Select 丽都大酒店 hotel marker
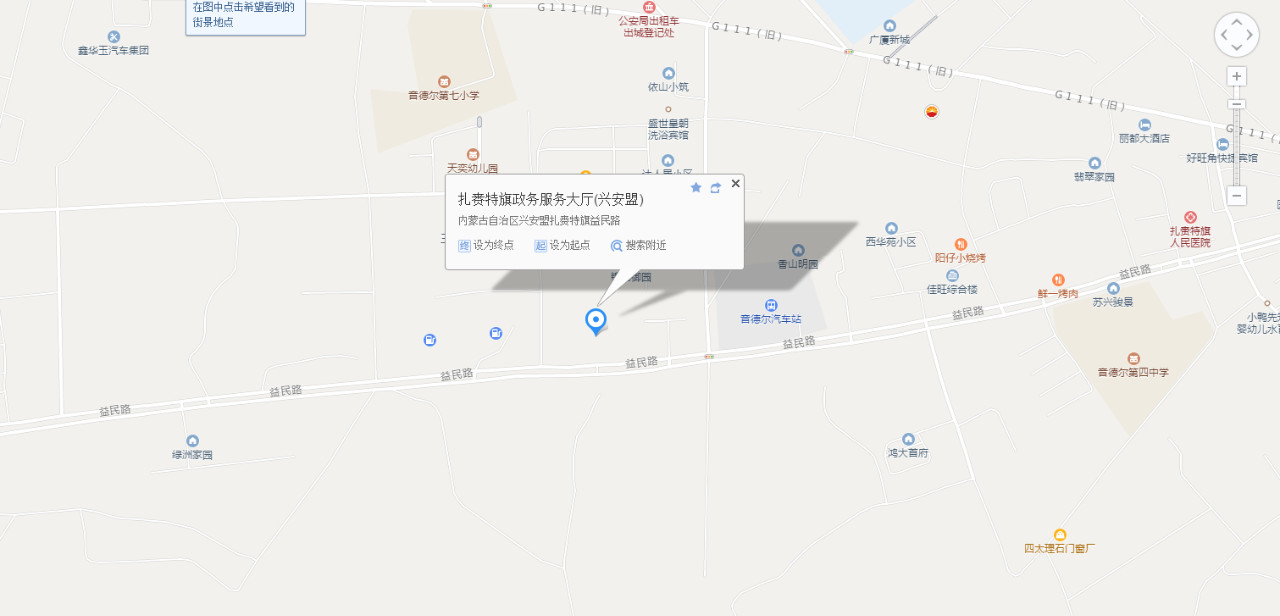Screen dimensions: 1280x616 click(1144, 125)
